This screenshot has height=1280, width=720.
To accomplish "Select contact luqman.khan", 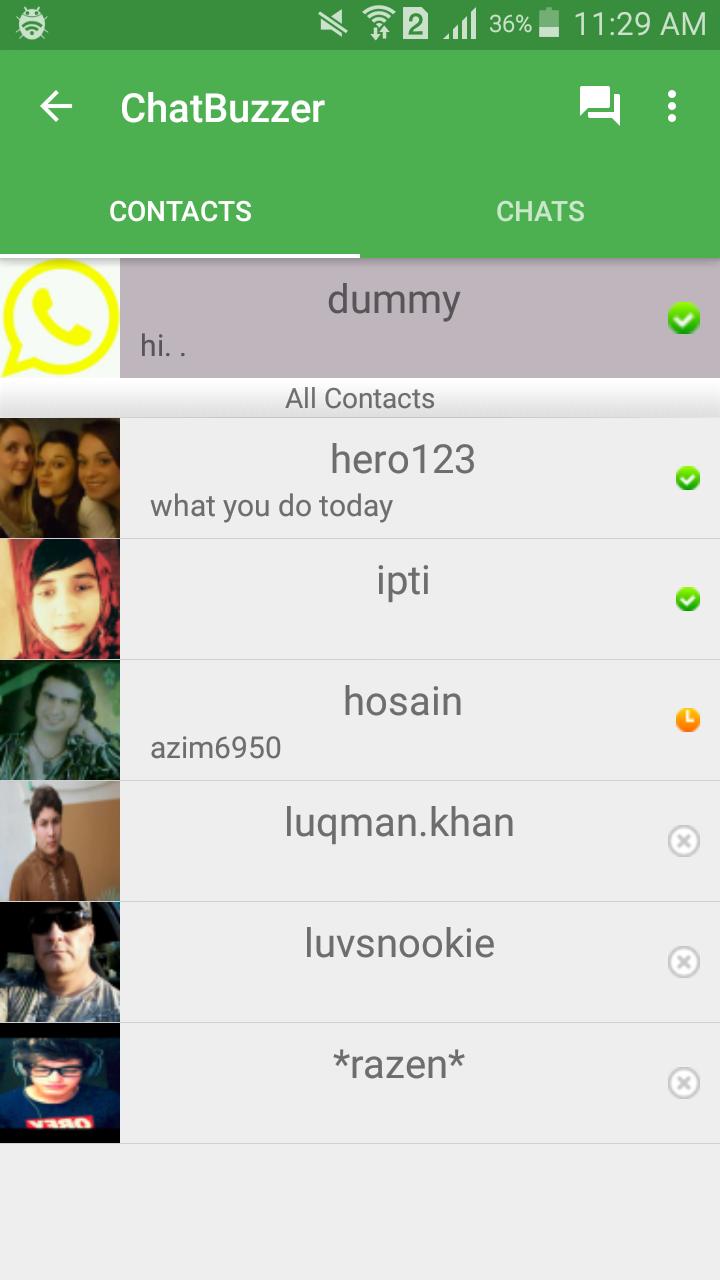I will (x=400, y=841).
